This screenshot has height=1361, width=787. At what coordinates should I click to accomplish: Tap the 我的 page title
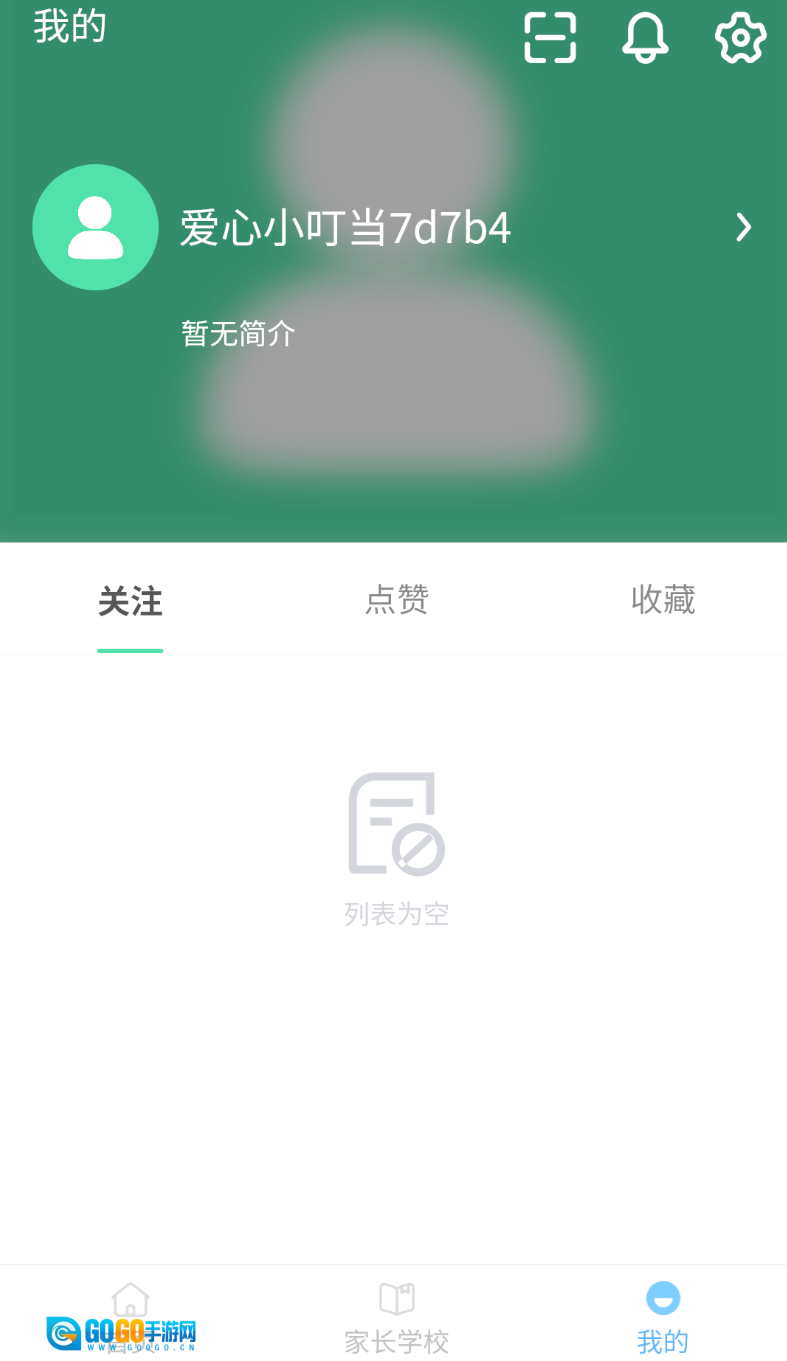click(70, 27)
